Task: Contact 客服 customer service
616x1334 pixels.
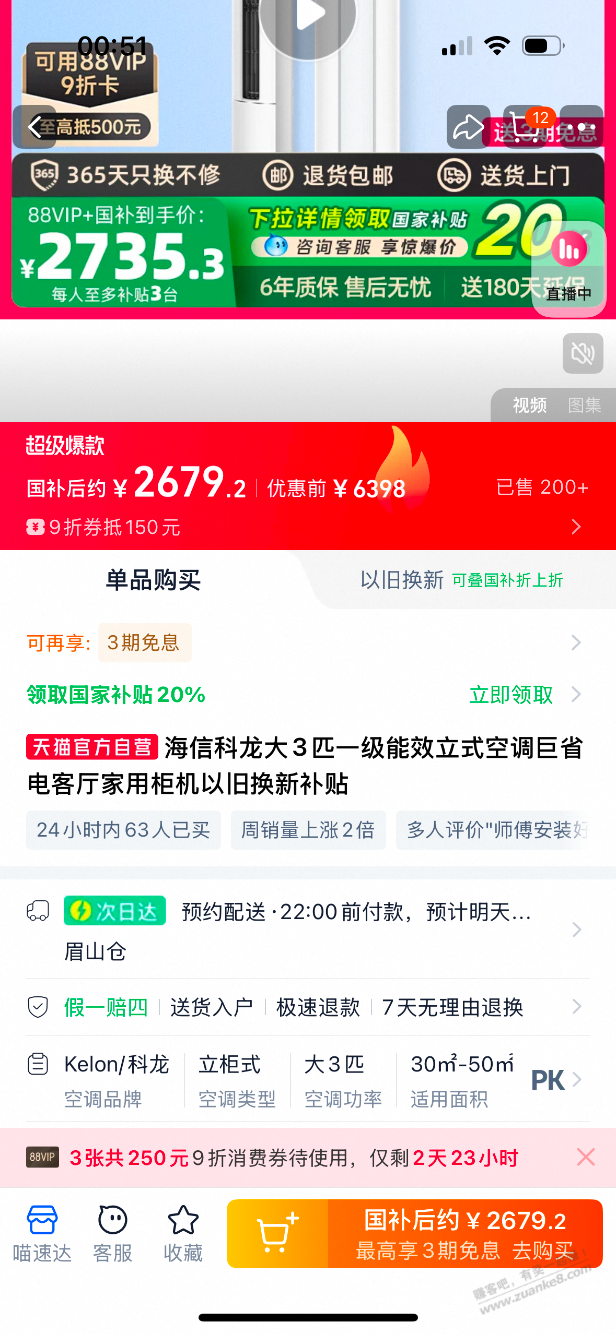Action: coord(112,1233)
